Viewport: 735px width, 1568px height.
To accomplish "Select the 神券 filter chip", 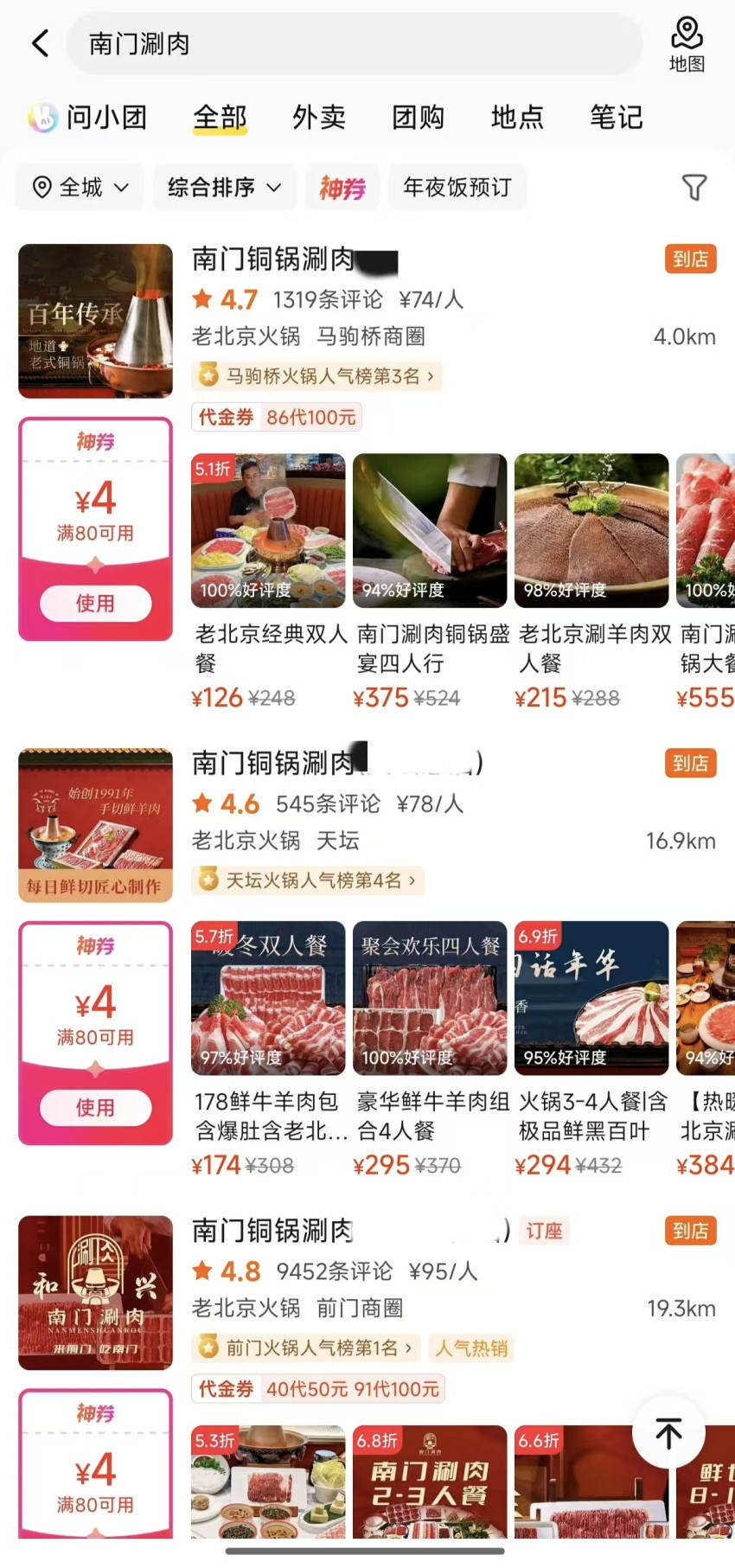I will pos(342,187).
